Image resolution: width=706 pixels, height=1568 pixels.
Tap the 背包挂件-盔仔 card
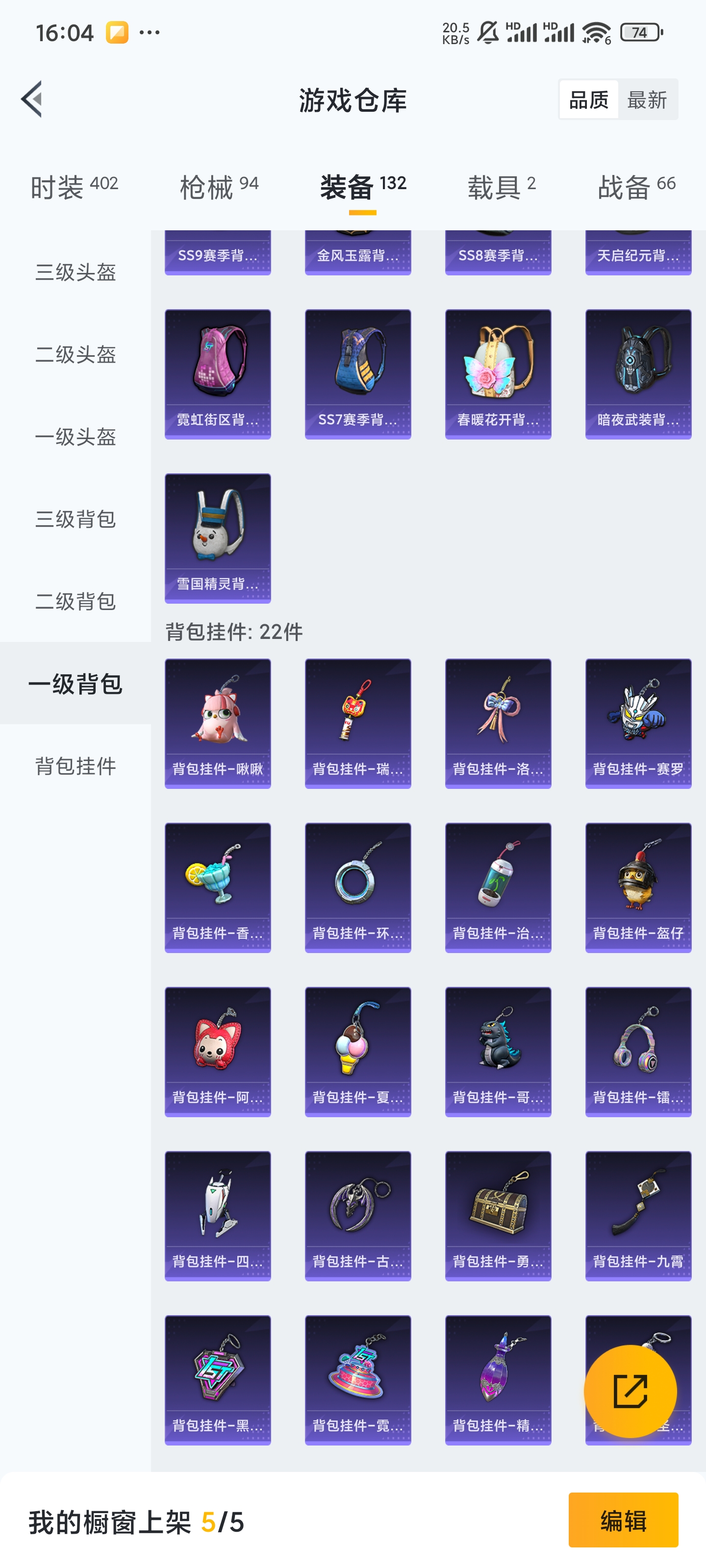(638, 887)
